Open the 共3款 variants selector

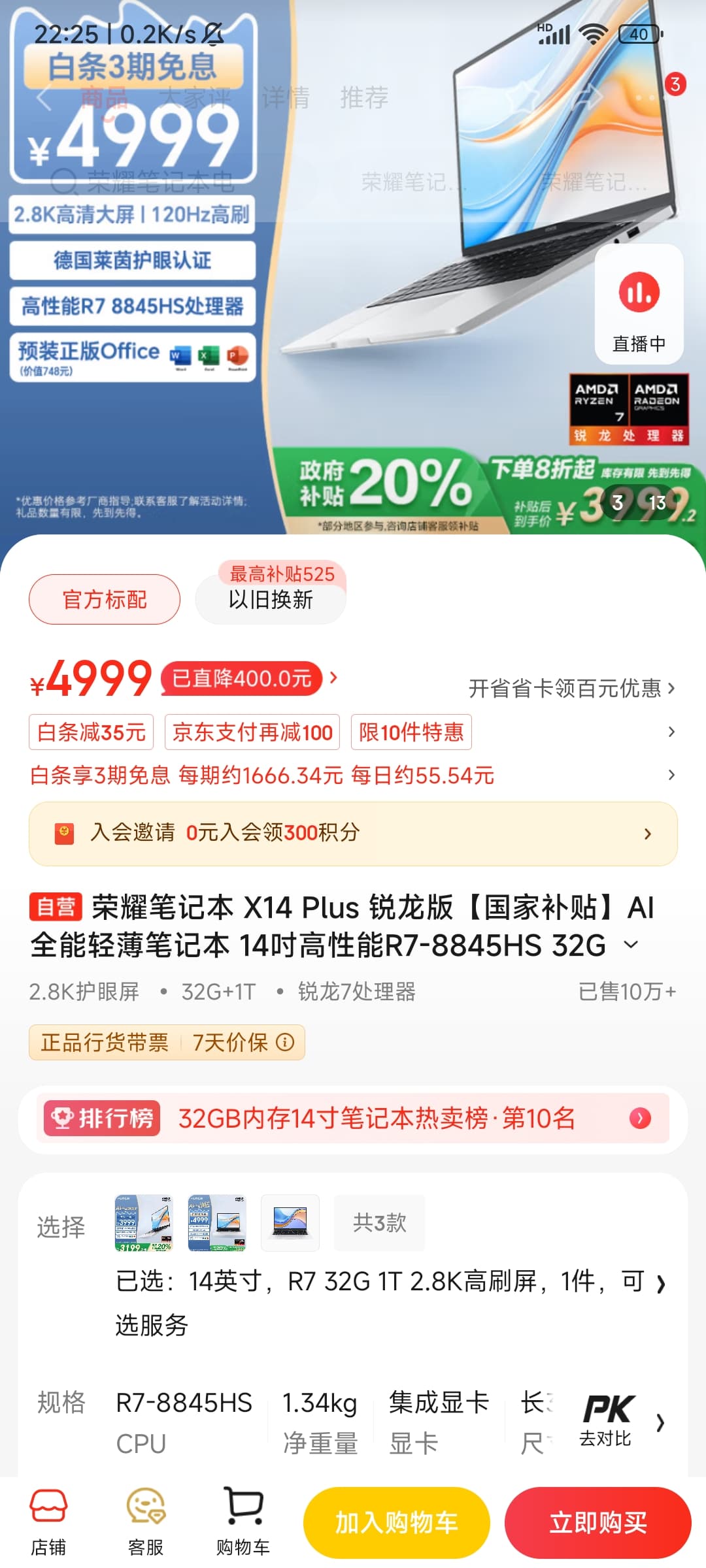379,1222
